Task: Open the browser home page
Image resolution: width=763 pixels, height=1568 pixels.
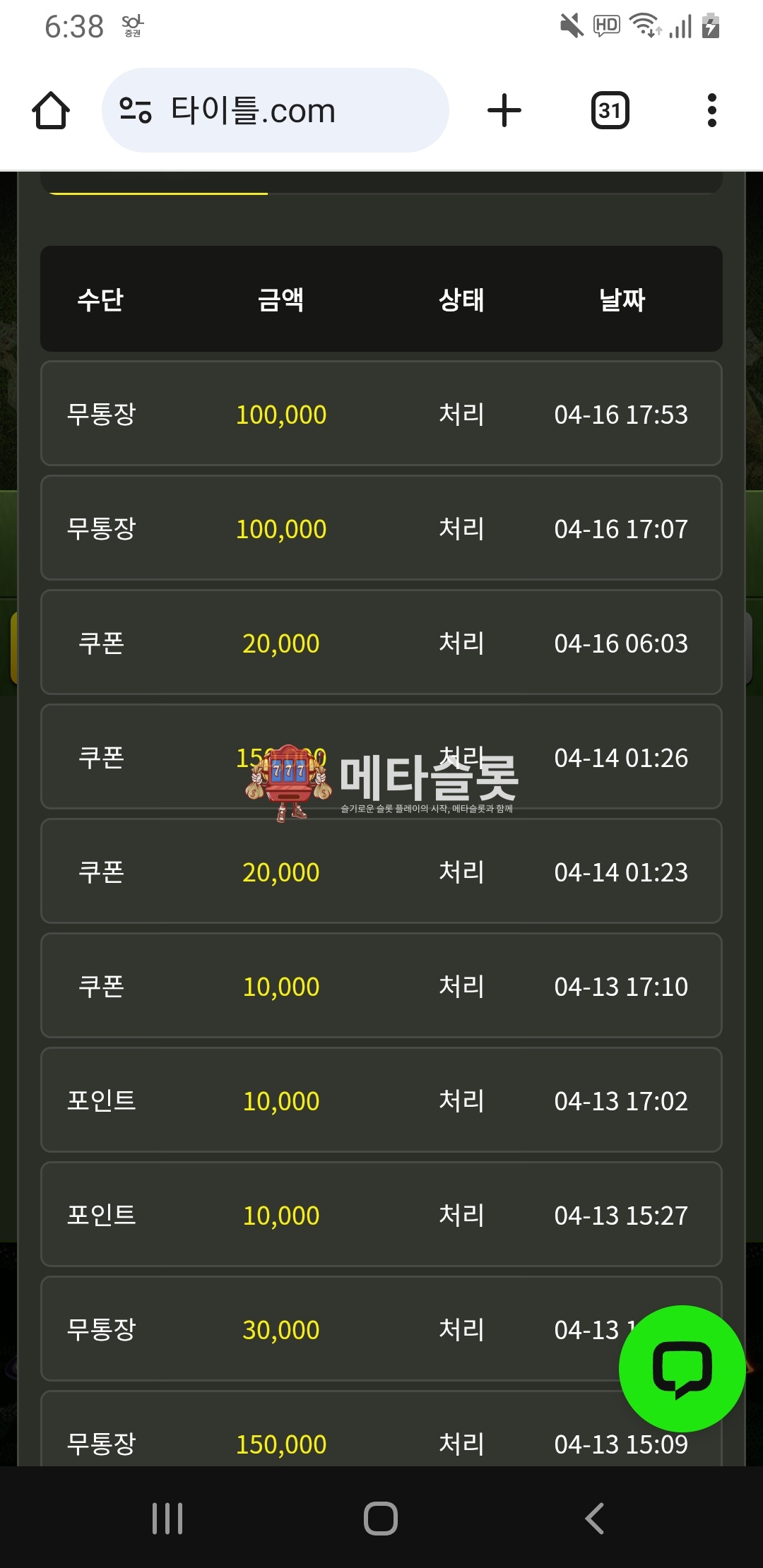Action: coord(51,111)
